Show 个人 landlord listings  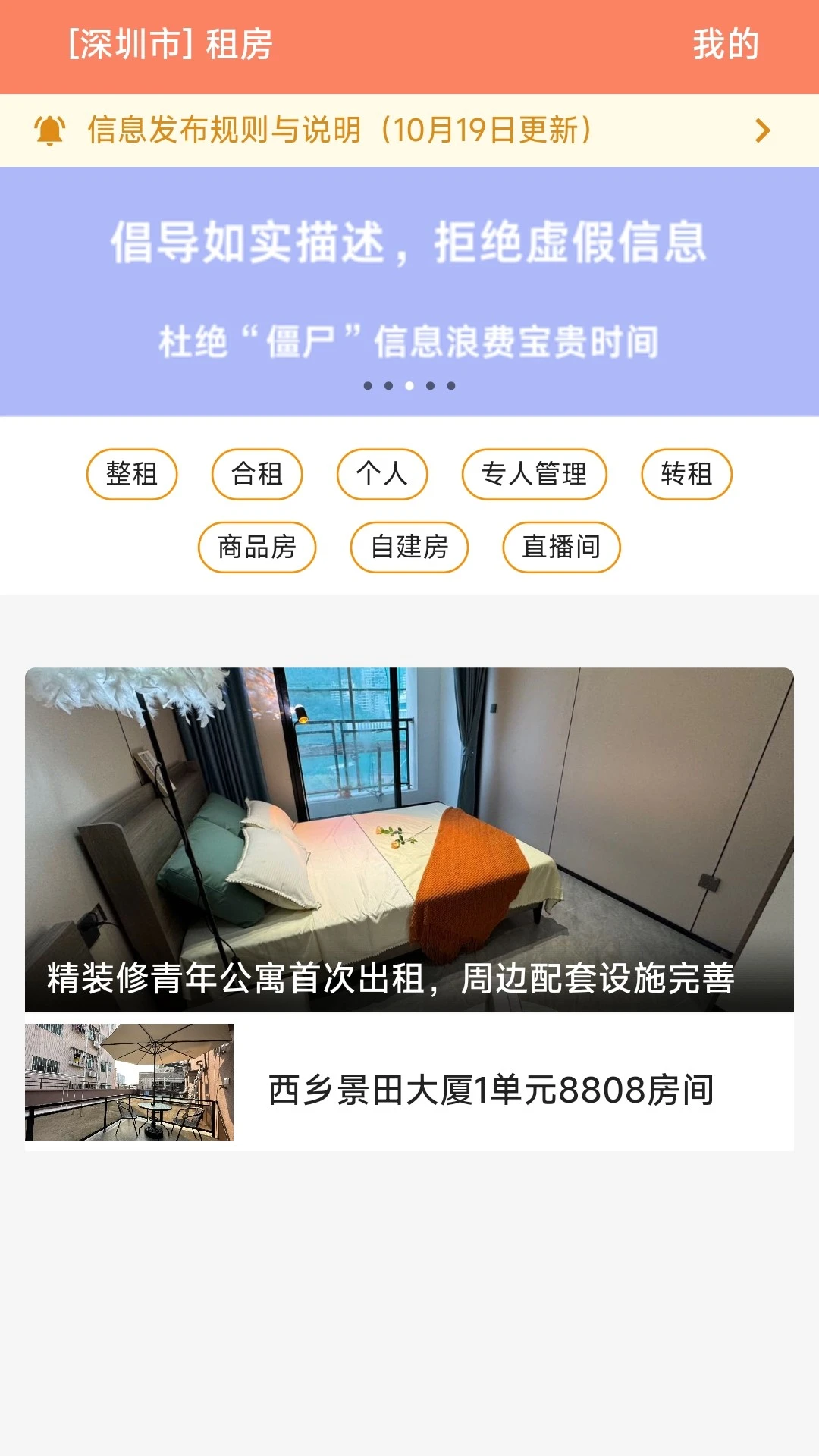[x=382, y=475]
